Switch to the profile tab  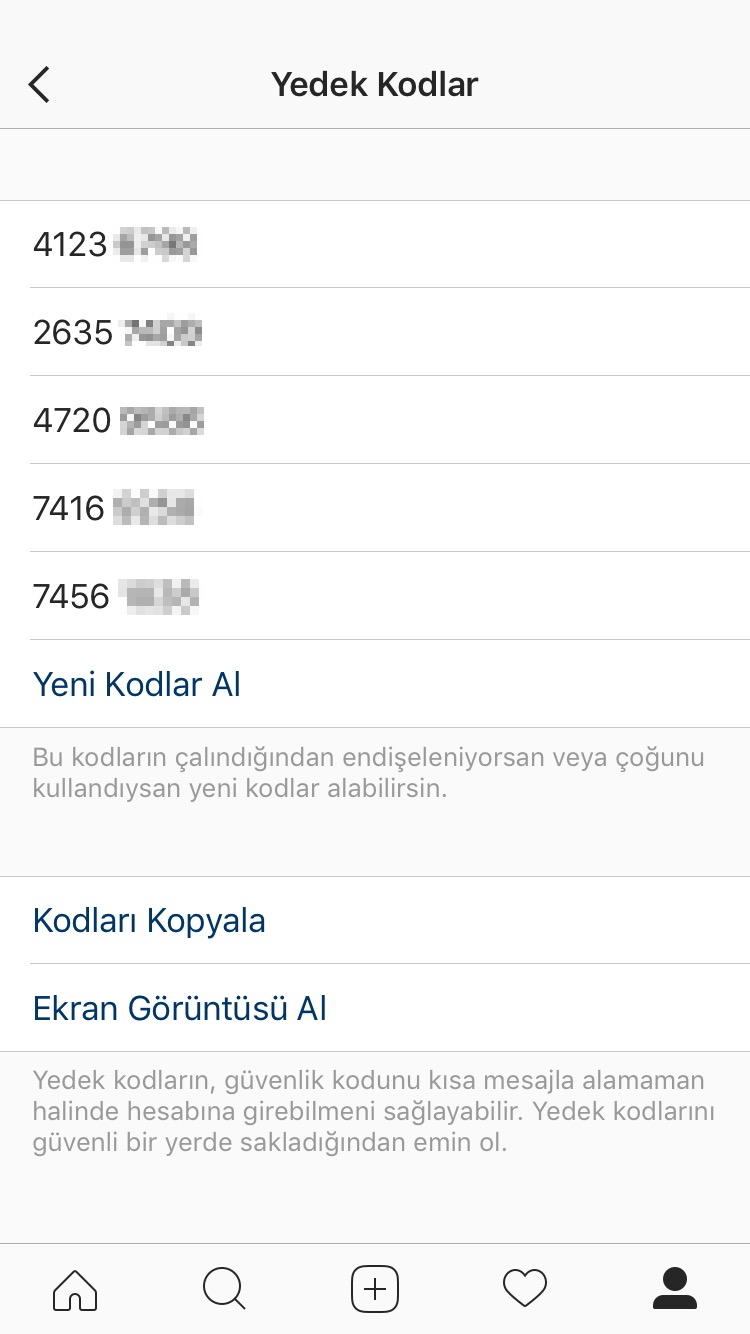pyautogui.click(x=675, y=1289)
